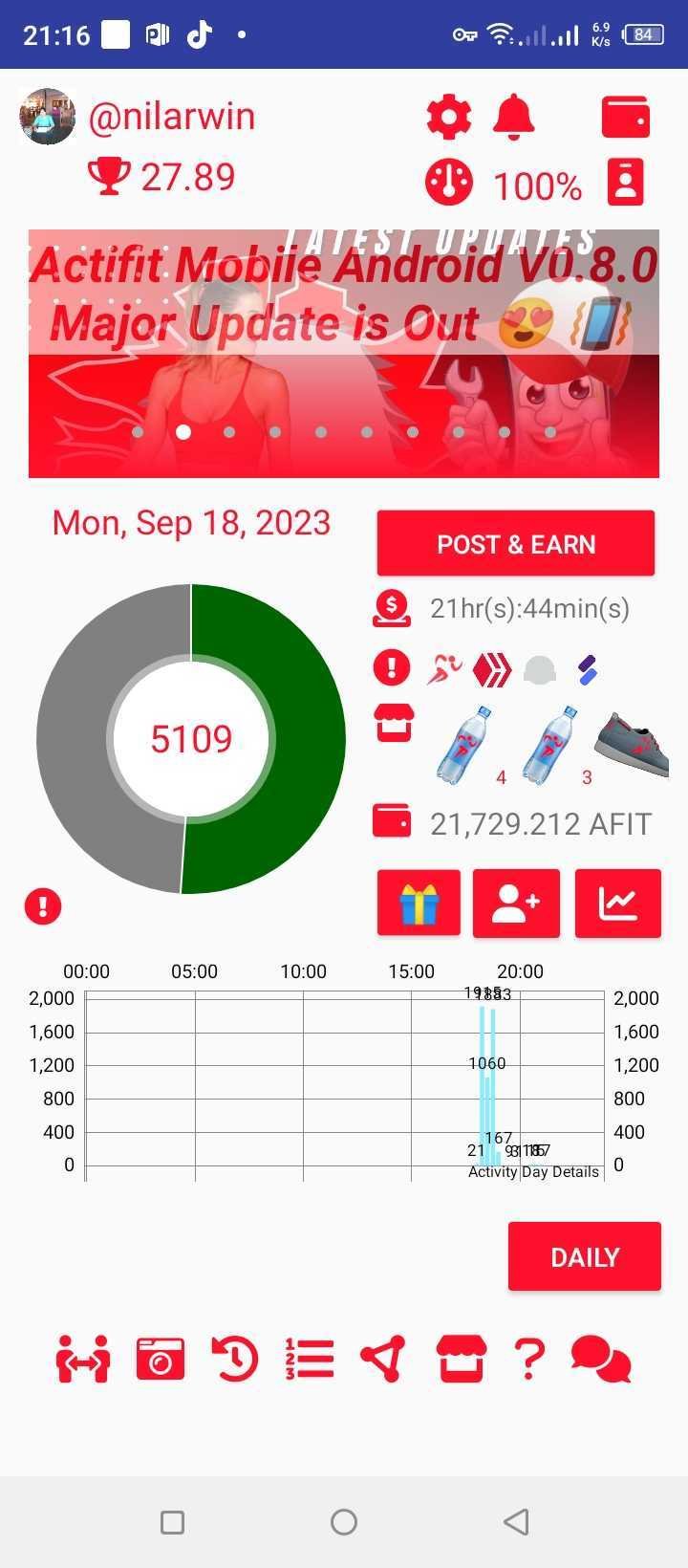Open the social share network icon
The height and width of the screenshot is (1568, 688).
pyautogui.click(x=383, y=1359)
